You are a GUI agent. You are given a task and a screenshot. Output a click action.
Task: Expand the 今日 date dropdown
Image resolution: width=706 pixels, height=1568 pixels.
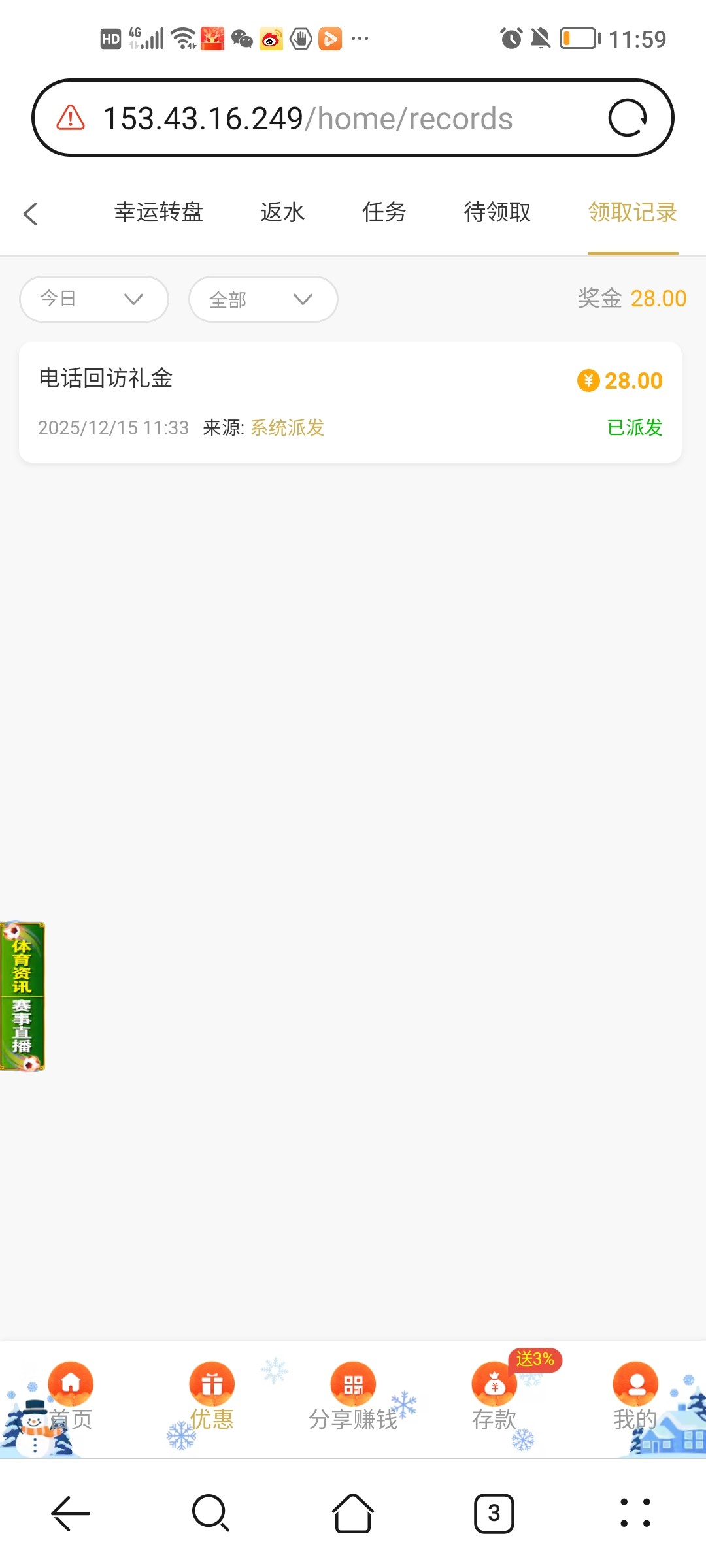(x=94, y=299)
